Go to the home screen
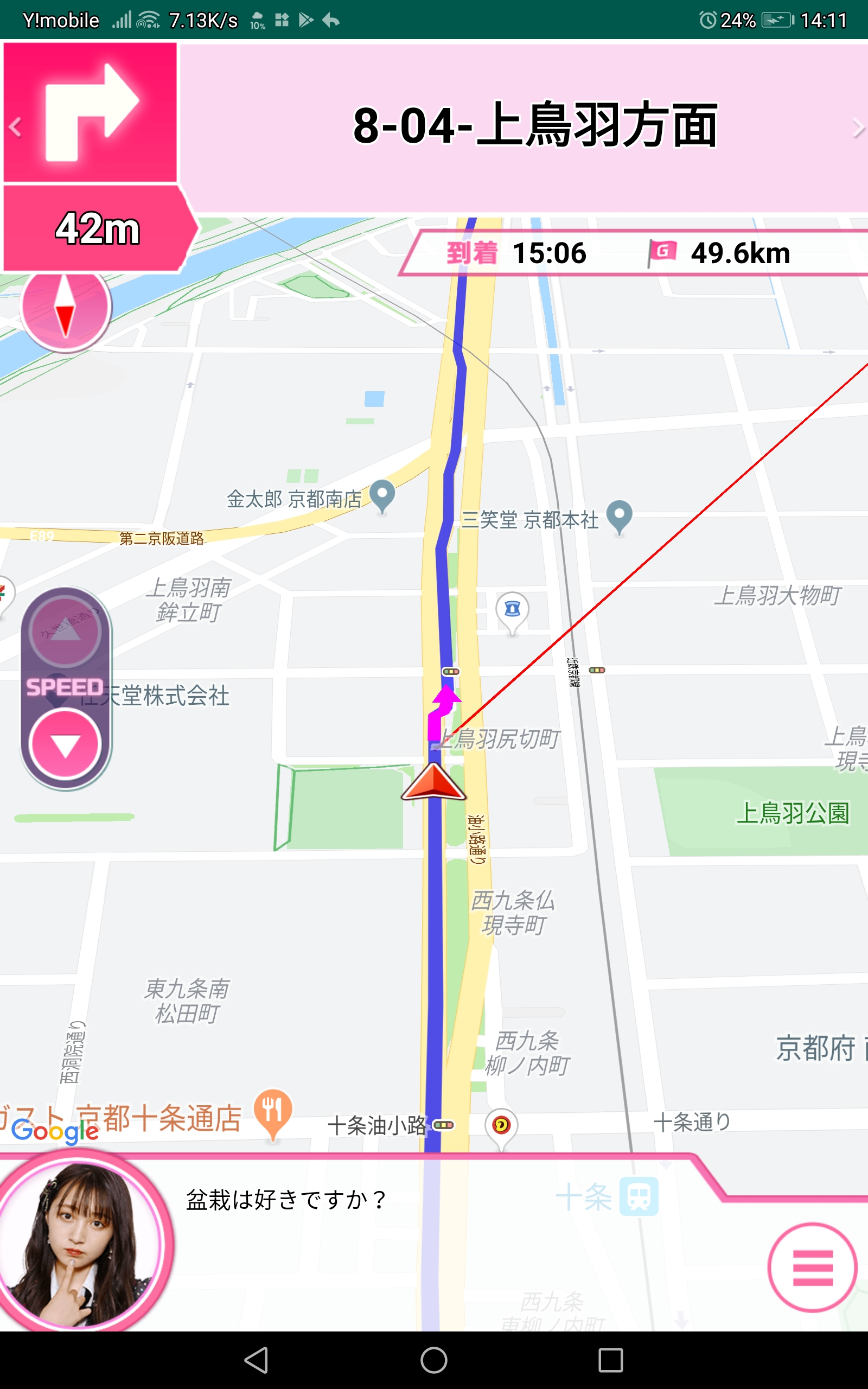 (x=434, y=1360)
